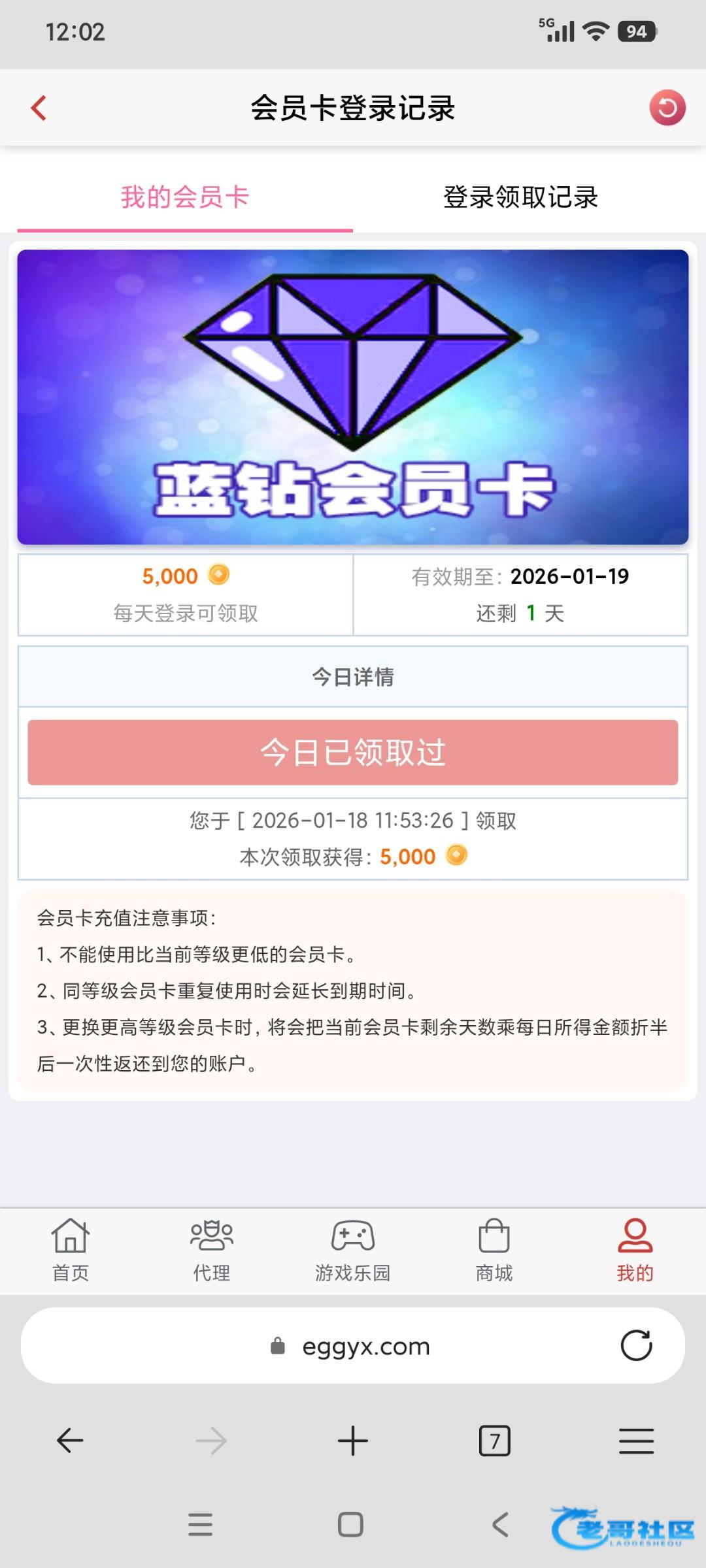This screenshot has height=1568, width=706.
Task: Go back in the browser toolbar
Action: pyautogui.click(x=70, y=1441)
